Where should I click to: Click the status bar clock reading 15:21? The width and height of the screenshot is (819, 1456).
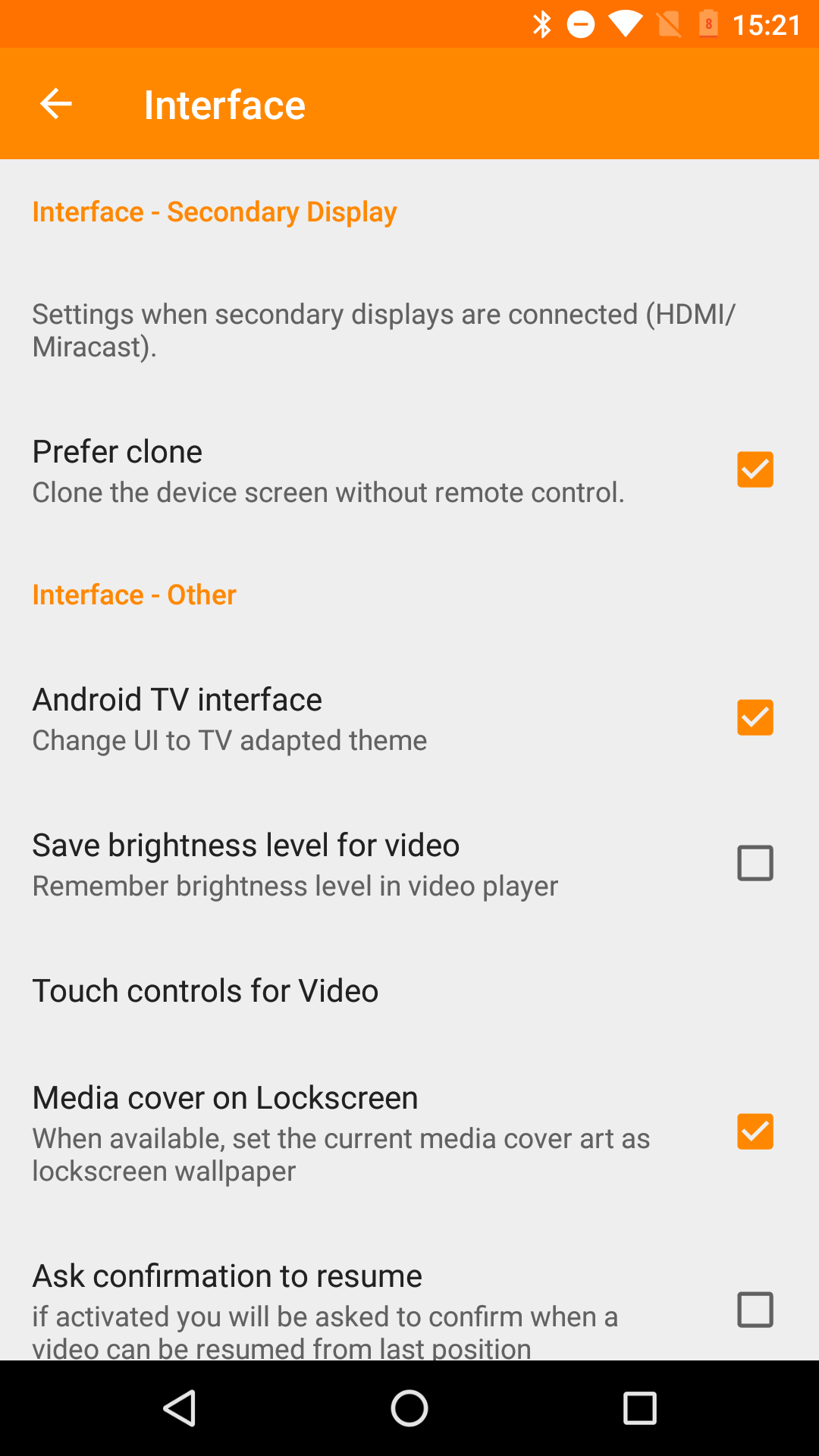(767, 24)
